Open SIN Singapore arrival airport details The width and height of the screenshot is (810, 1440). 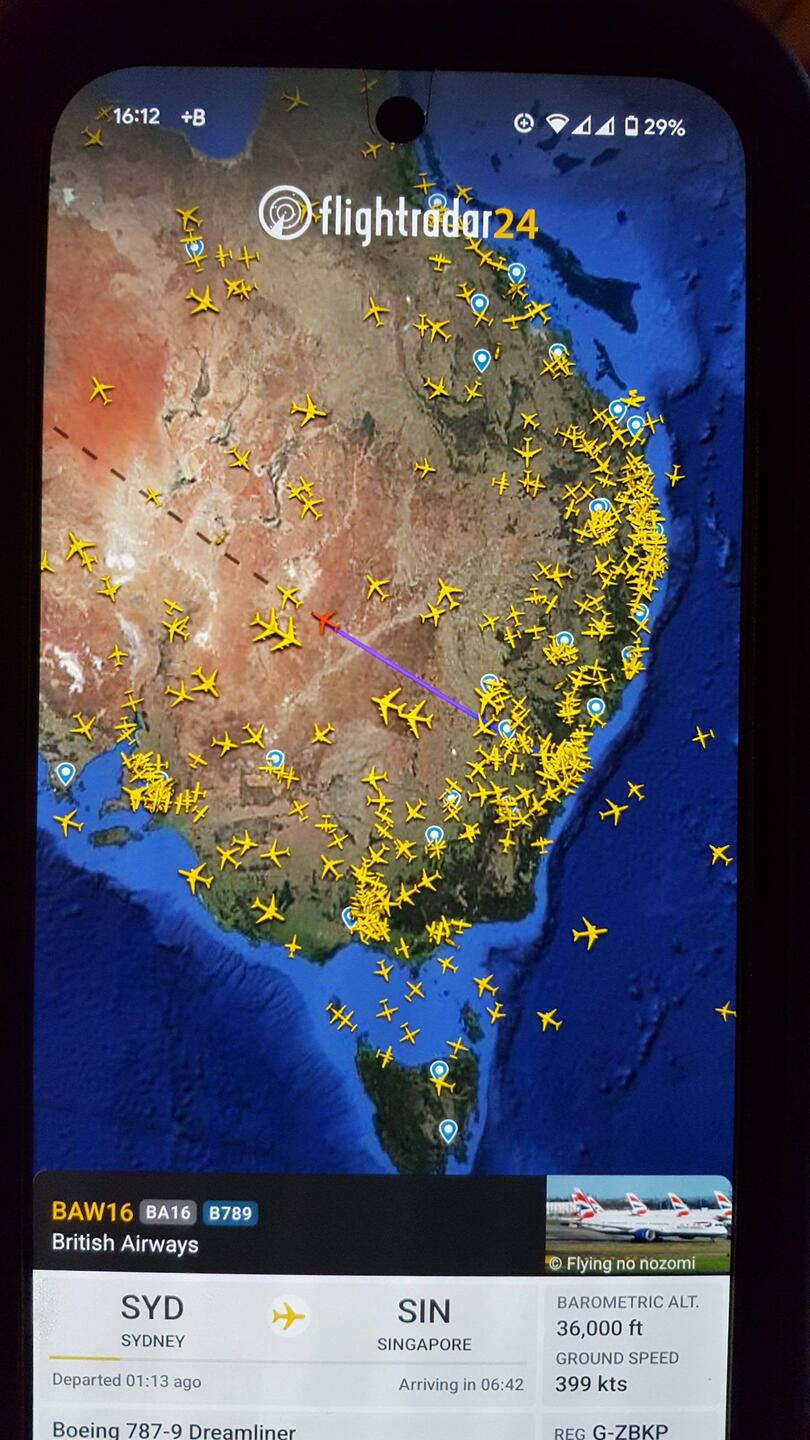point(424,1322)
